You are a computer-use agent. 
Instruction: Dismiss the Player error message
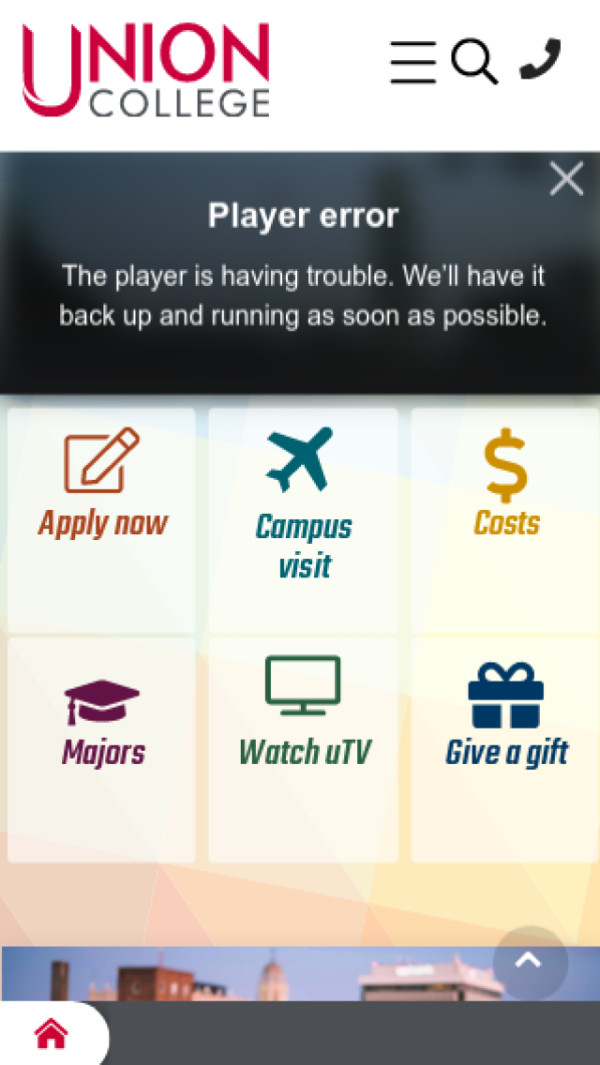pos(566,179)
